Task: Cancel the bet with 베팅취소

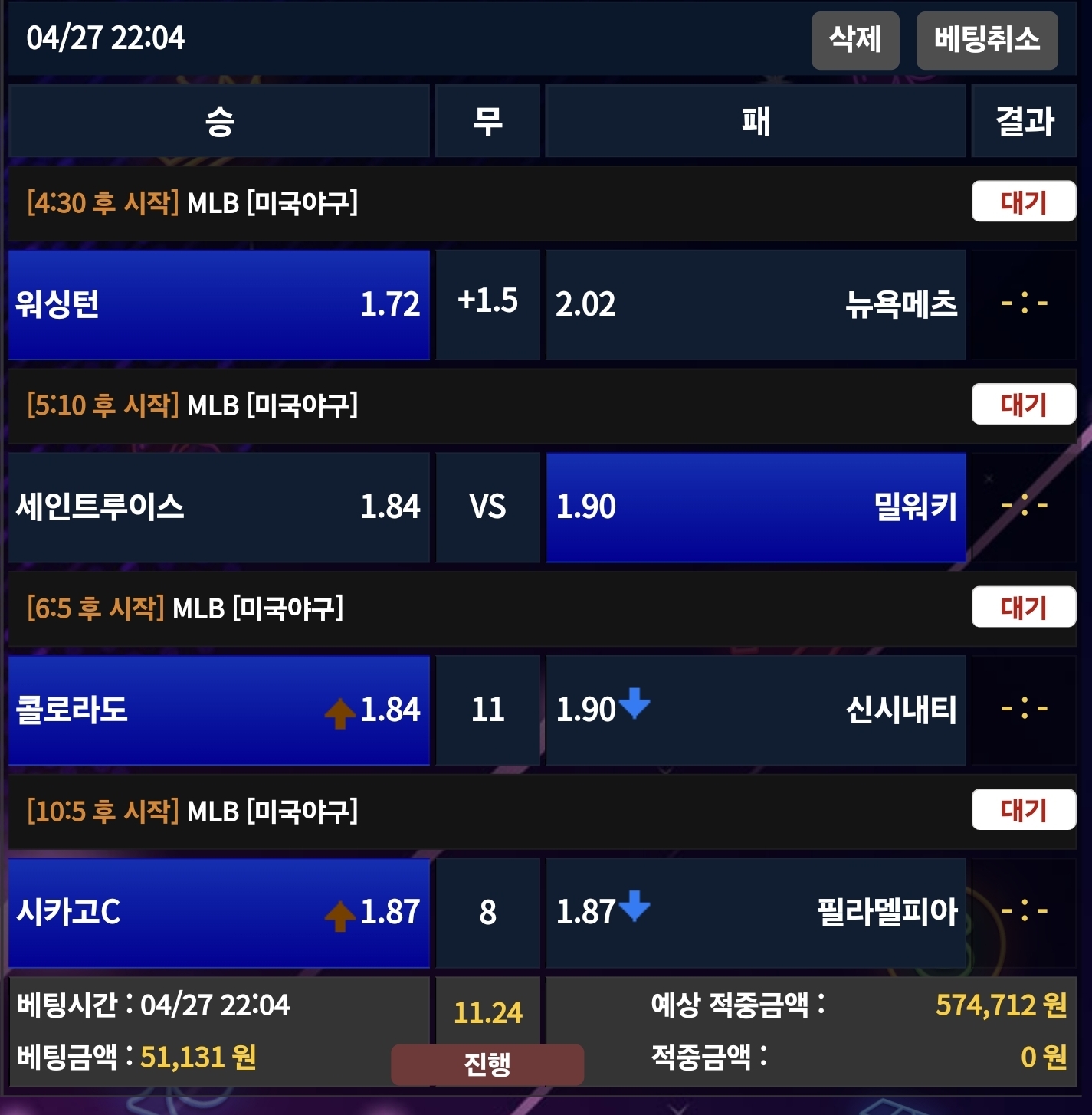Action: pyautogui.click(x=986, y=40)
